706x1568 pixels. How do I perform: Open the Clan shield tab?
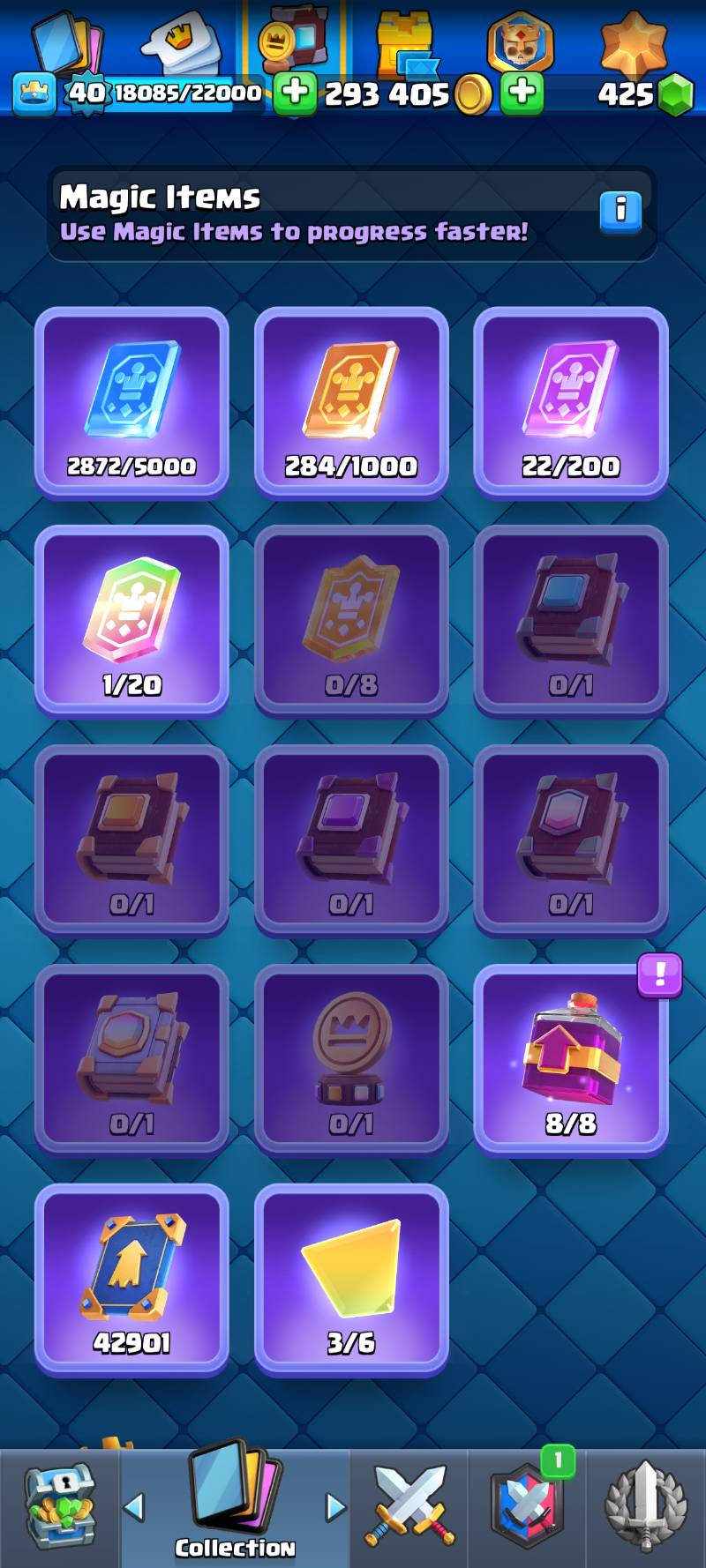[527, 1506]
